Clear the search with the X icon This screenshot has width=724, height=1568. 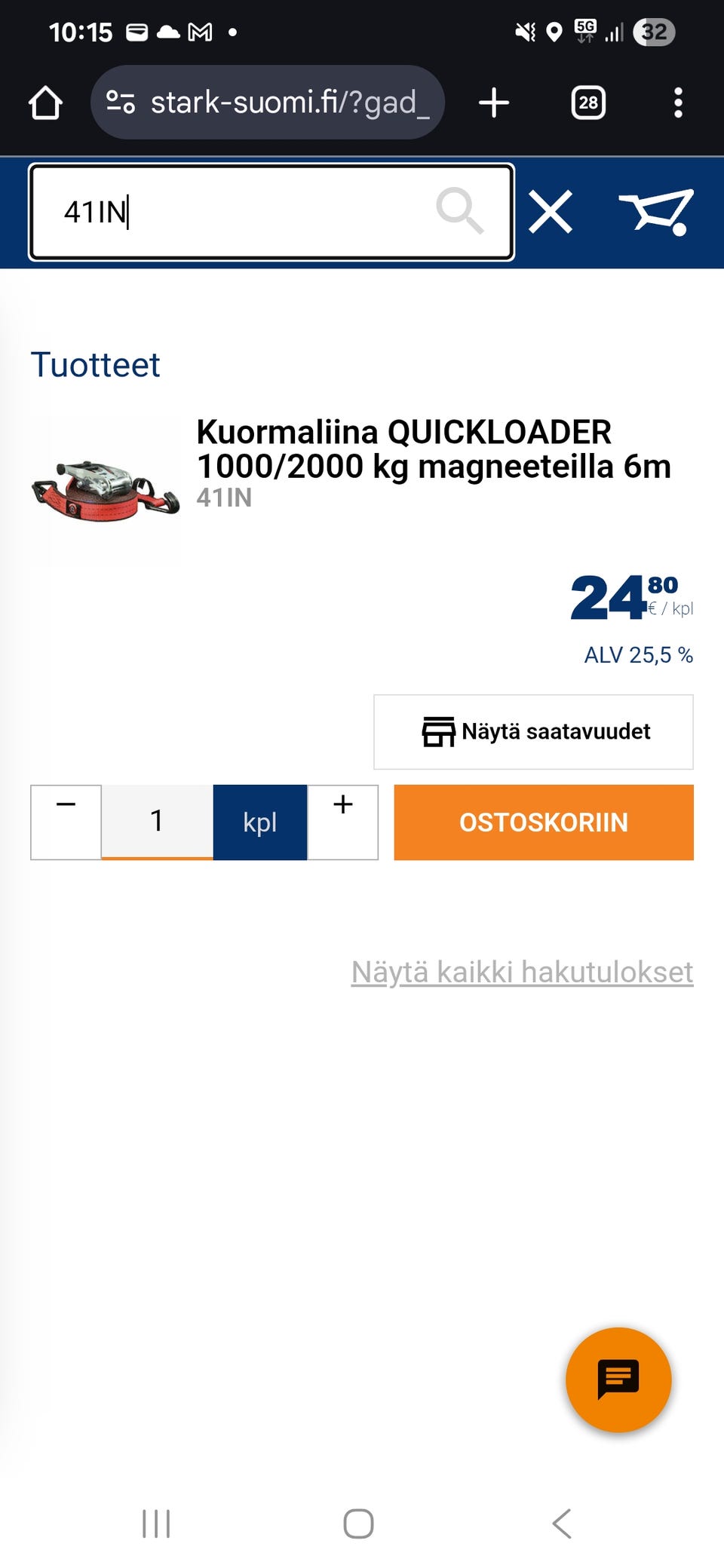551,212
